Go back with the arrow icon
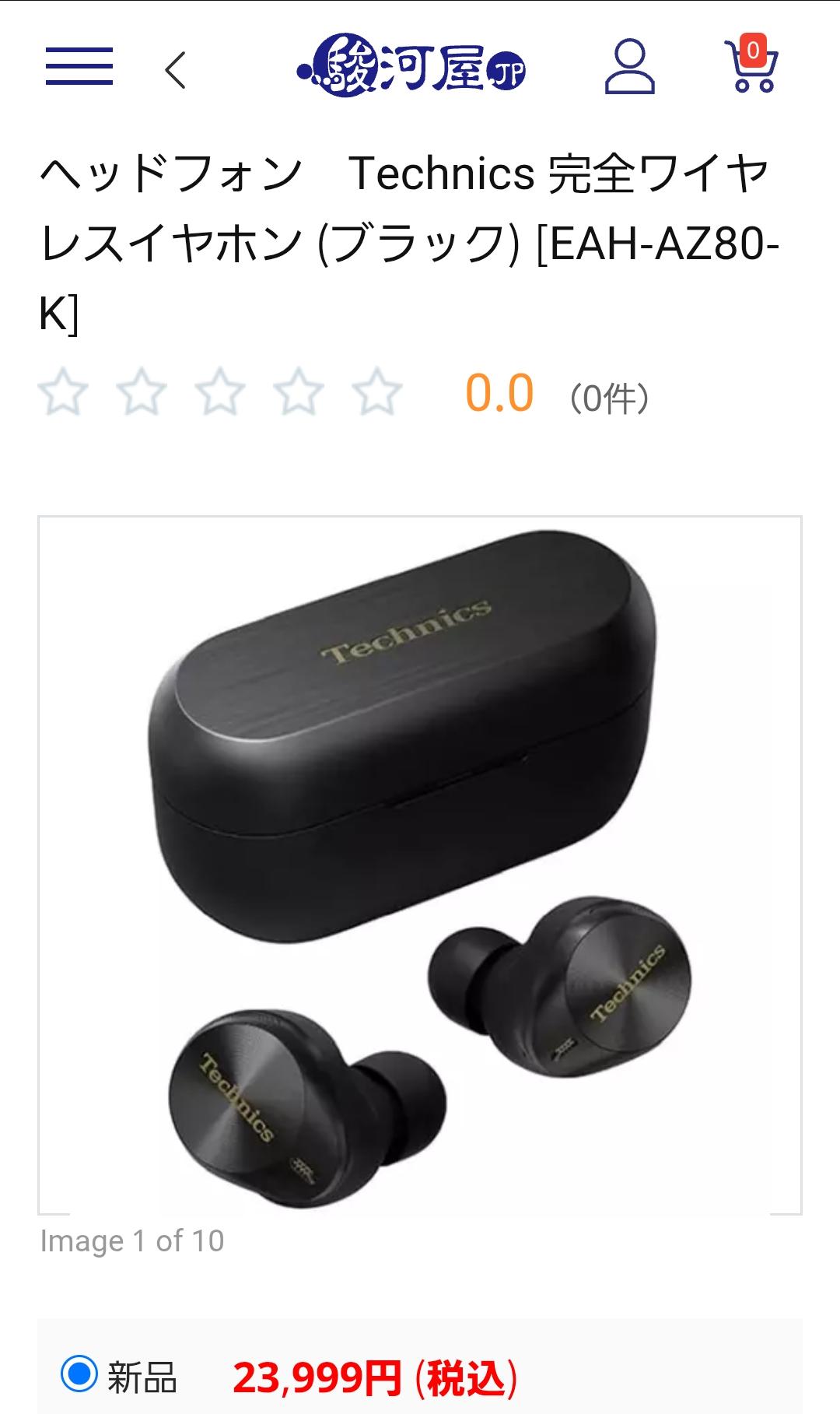 point(176,70)
